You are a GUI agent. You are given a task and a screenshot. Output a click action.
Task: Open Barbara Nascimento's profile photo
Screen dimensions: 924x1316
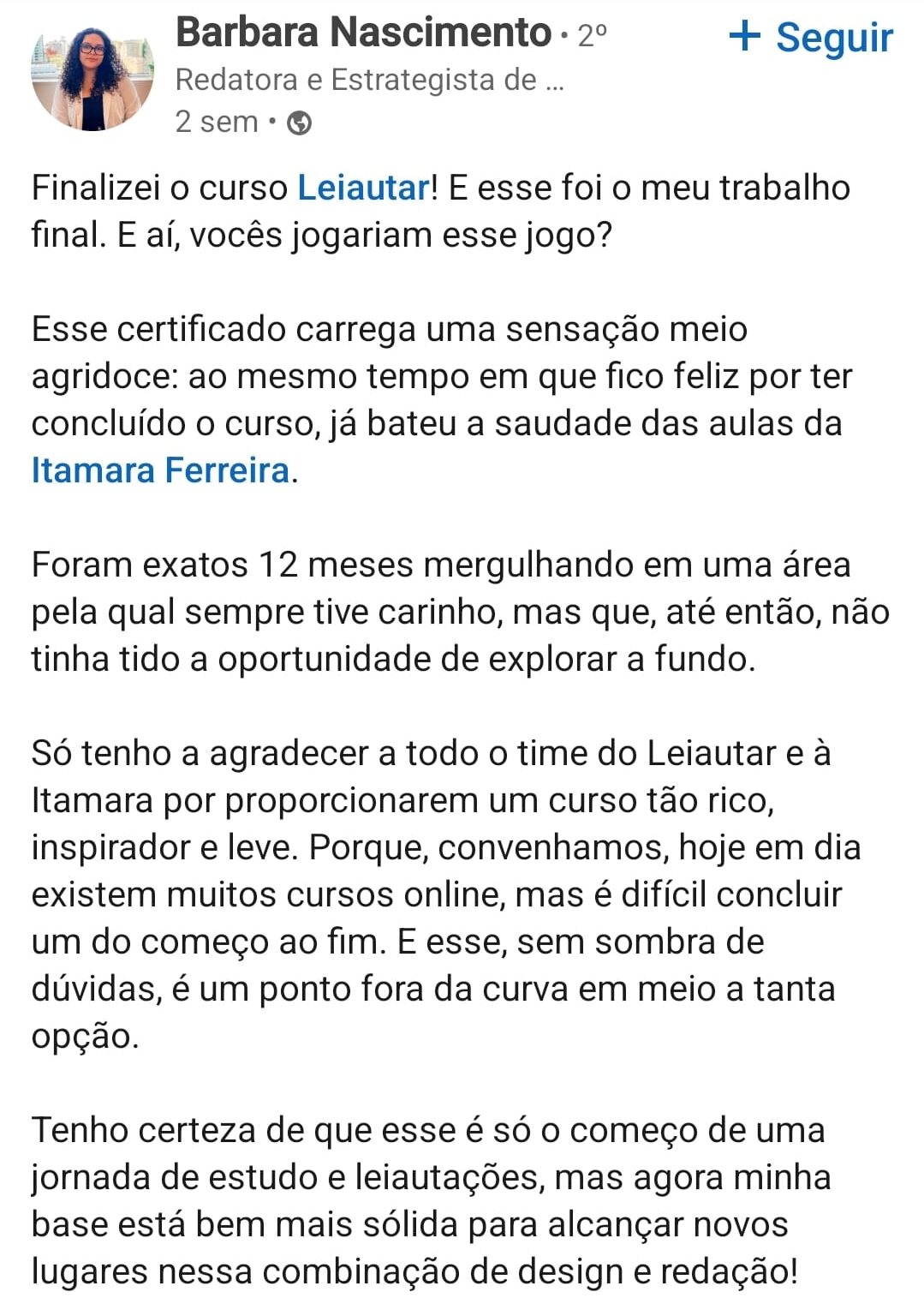point(92,78)
